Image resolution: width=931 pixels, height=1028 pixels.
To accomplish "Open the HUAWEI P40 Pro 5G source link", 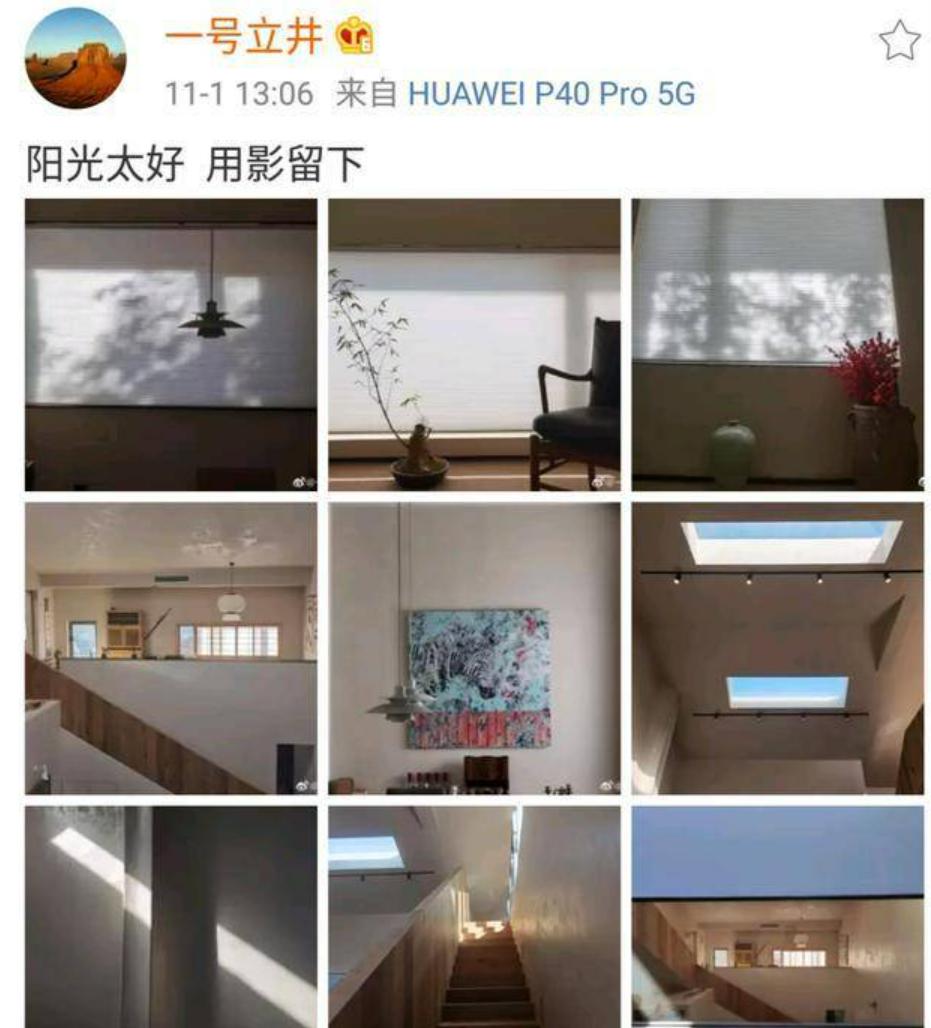I will pos(551,95).
